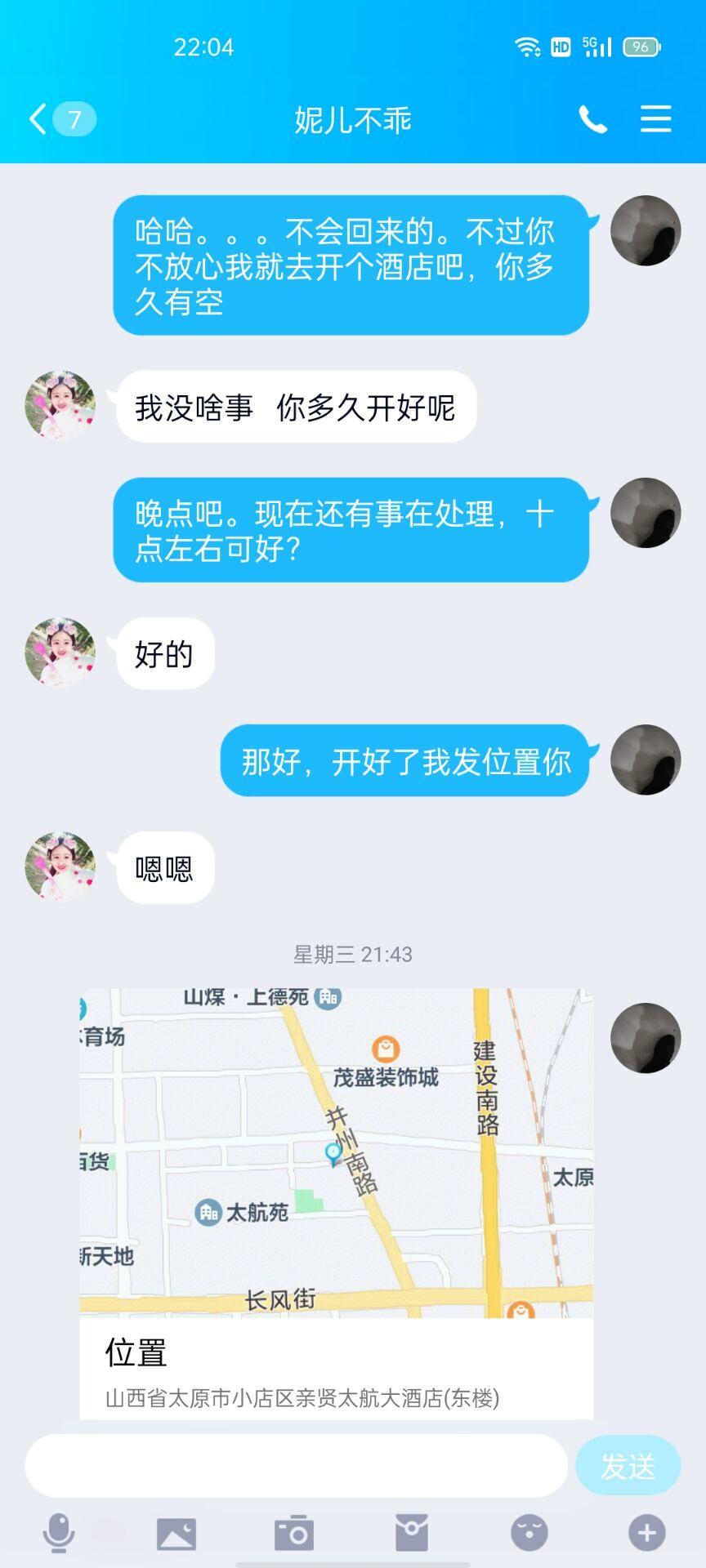Viewport: 706px width, 1568px height.
Task: Open the shared location card for 太航大酒店
Action: [336, 1202]
